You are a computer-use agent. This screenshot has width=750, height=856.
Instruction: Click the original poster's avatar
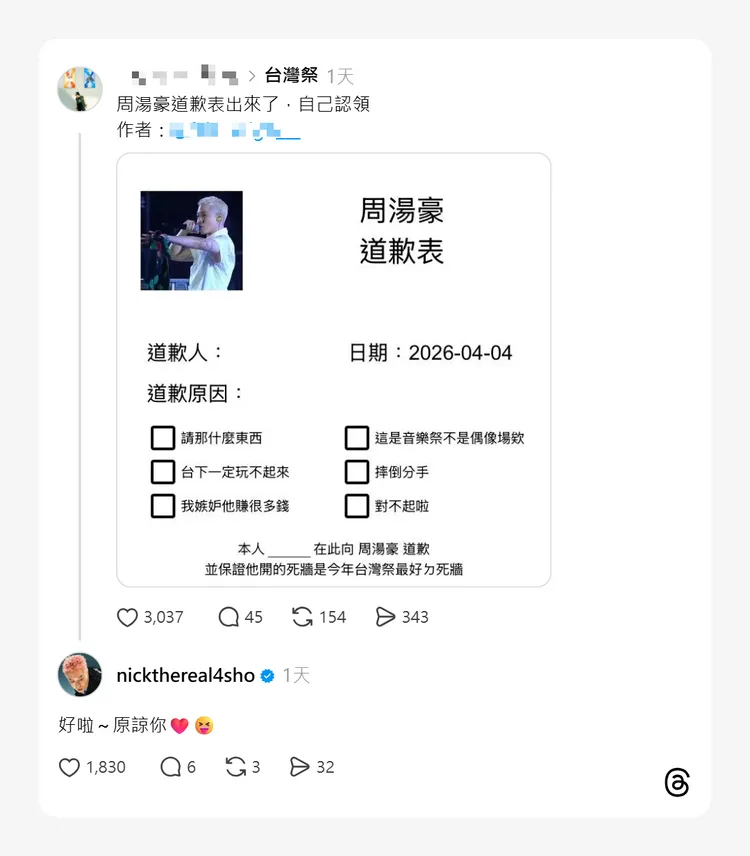[80, 88]
